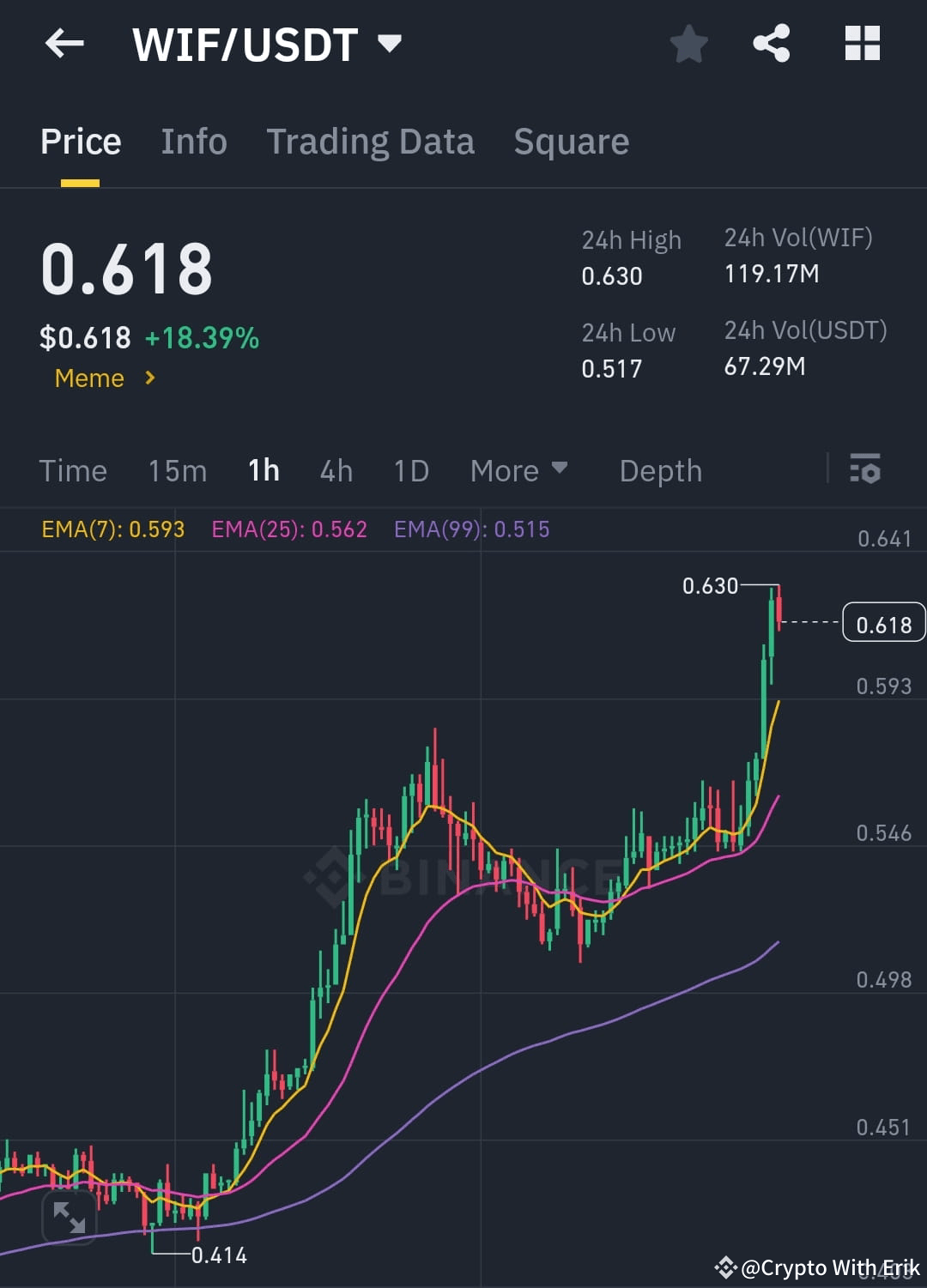Open the Trading Data tab
This screenshot has height=1288, width=927.
pyautogui.click(x=371, y=141)
